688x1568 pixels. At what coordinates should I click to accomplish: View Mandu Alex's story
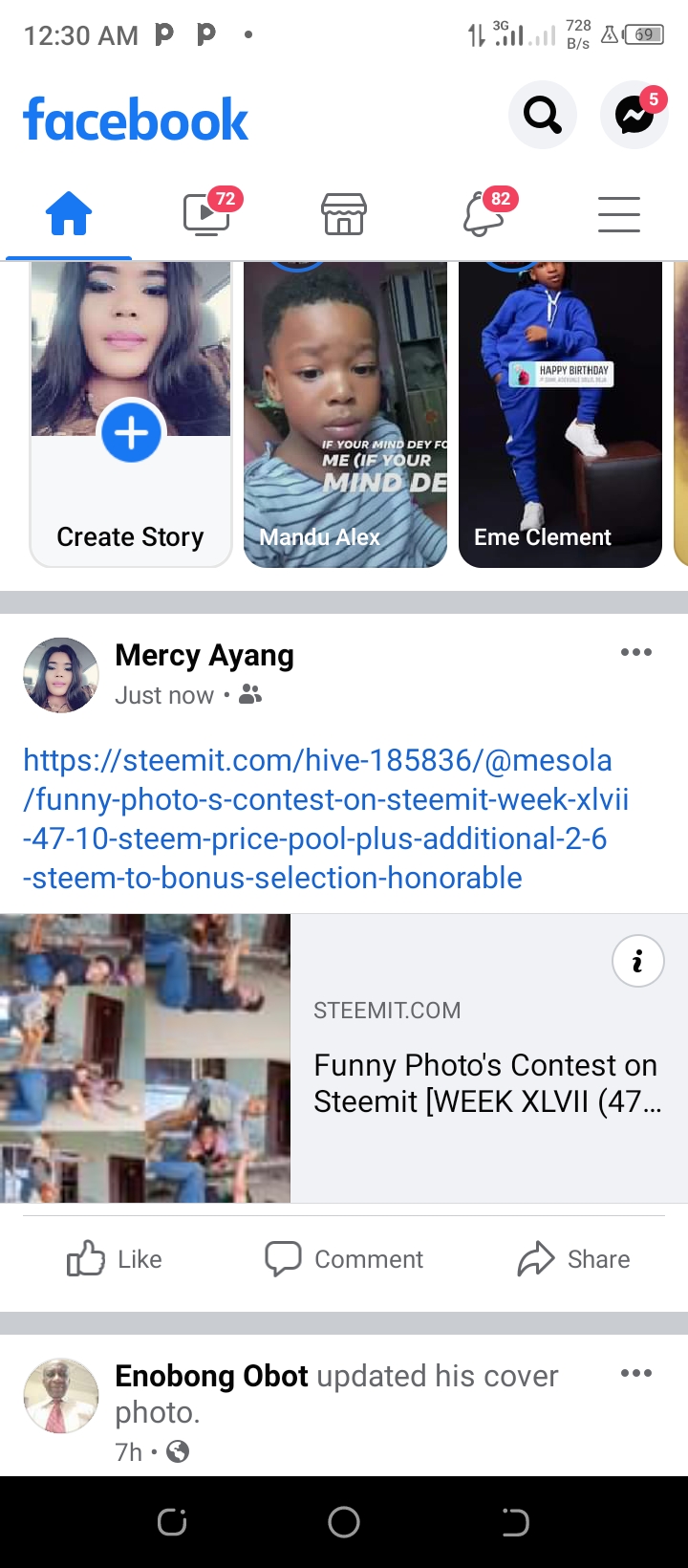(x=345, y=414)
